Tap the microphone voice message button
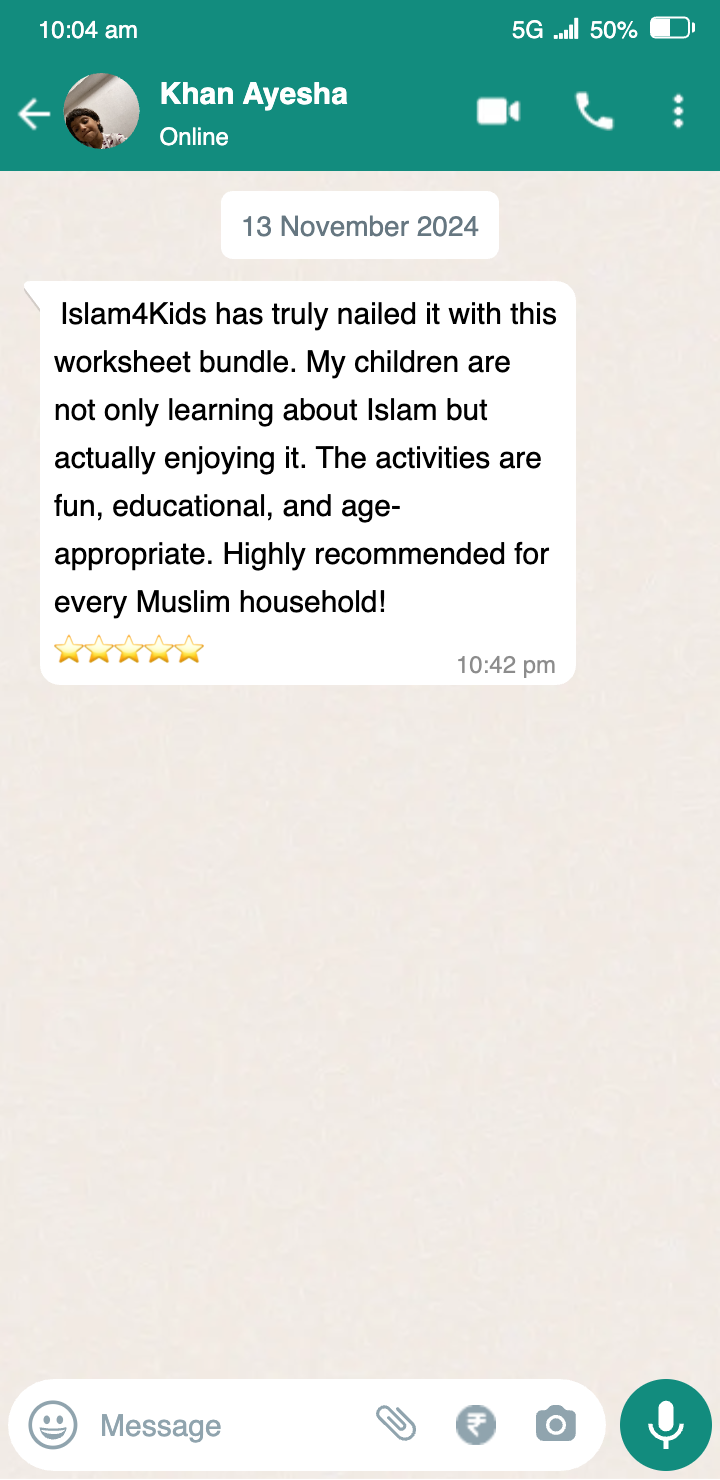720x1480 pixels. point(665,1424)
